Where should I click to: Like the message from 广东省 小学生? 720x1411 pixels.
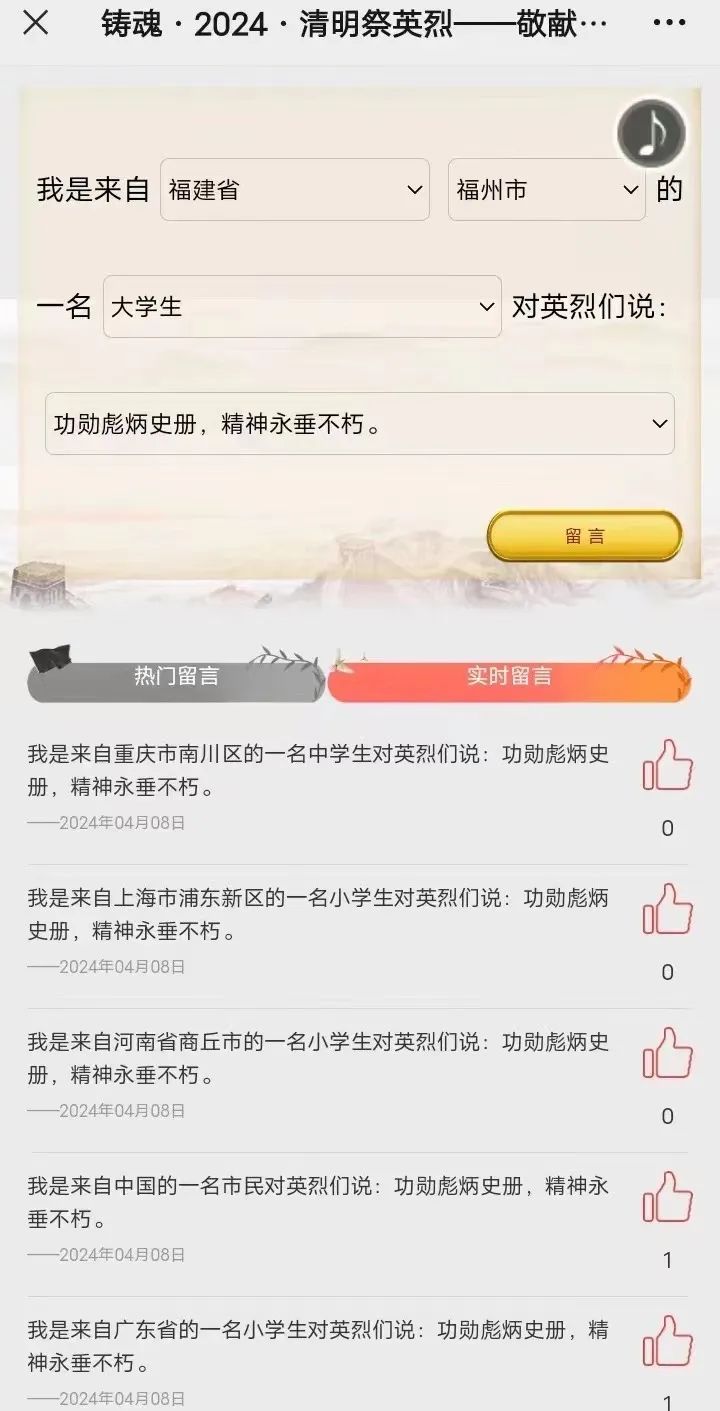667,1342
